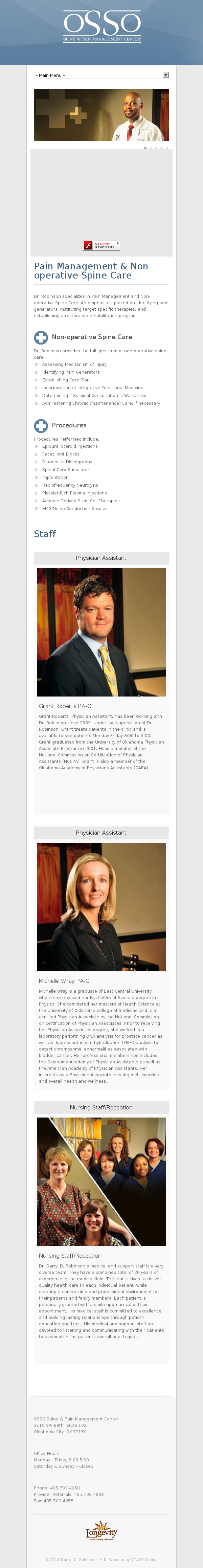Open the Main Menu dropdown
The width and height of the screenshot is (203, 1568).
coord(101,75)
